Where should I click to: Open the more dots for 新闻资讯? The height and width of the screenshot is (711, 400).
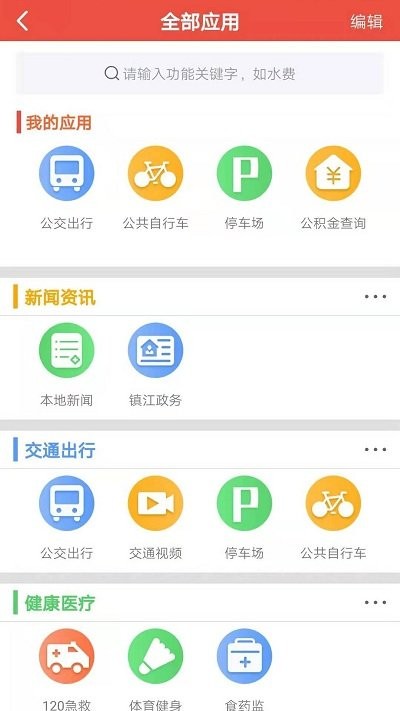tap(376, 297)
